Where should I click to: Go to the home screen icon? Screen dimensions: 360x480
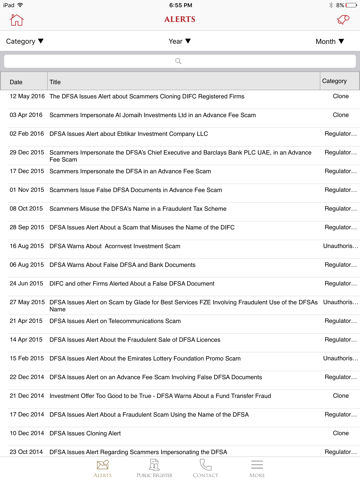[x=17, y=20]
